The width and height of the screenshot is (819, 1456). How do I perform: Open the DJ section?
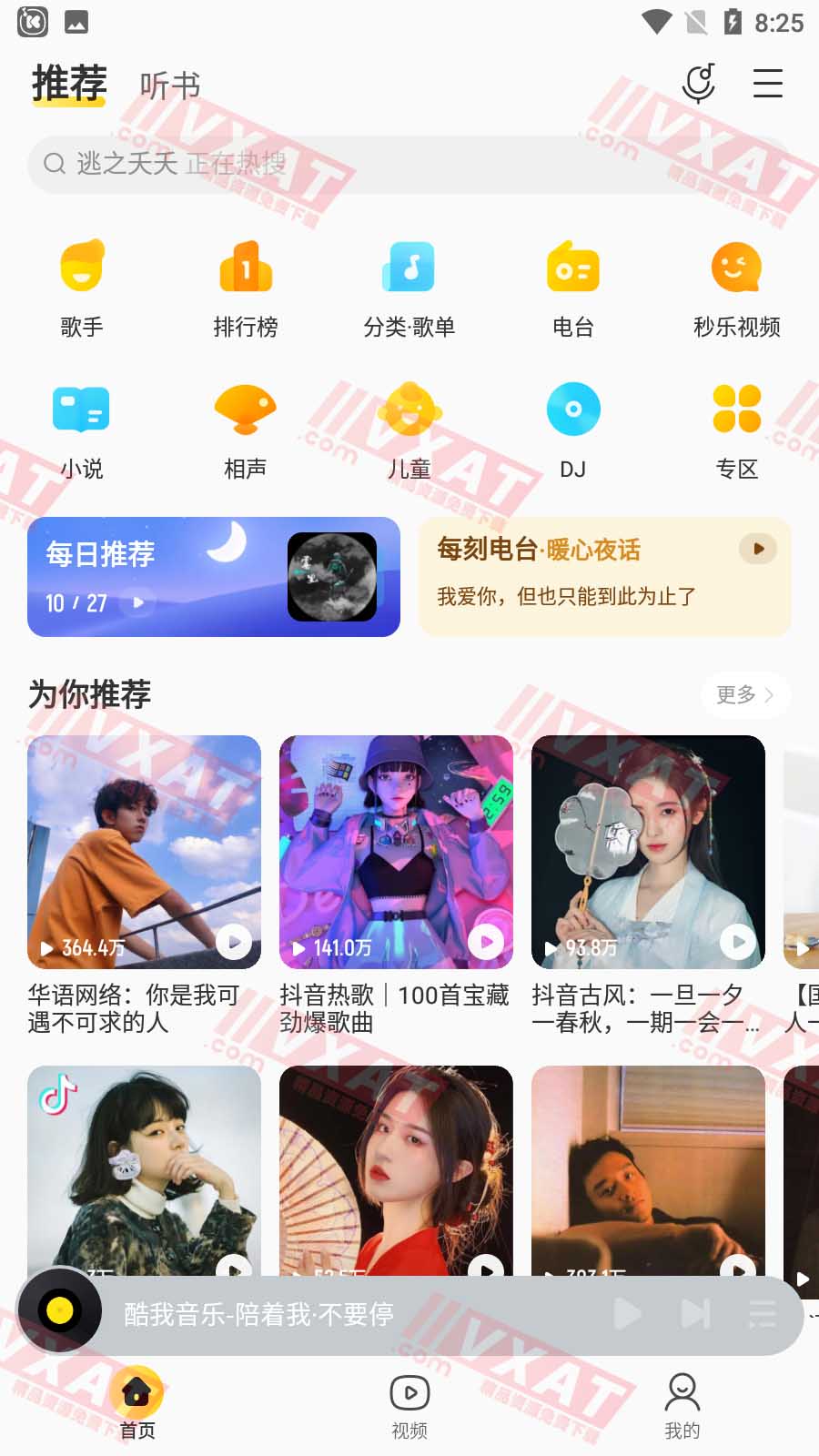(572, 428)
